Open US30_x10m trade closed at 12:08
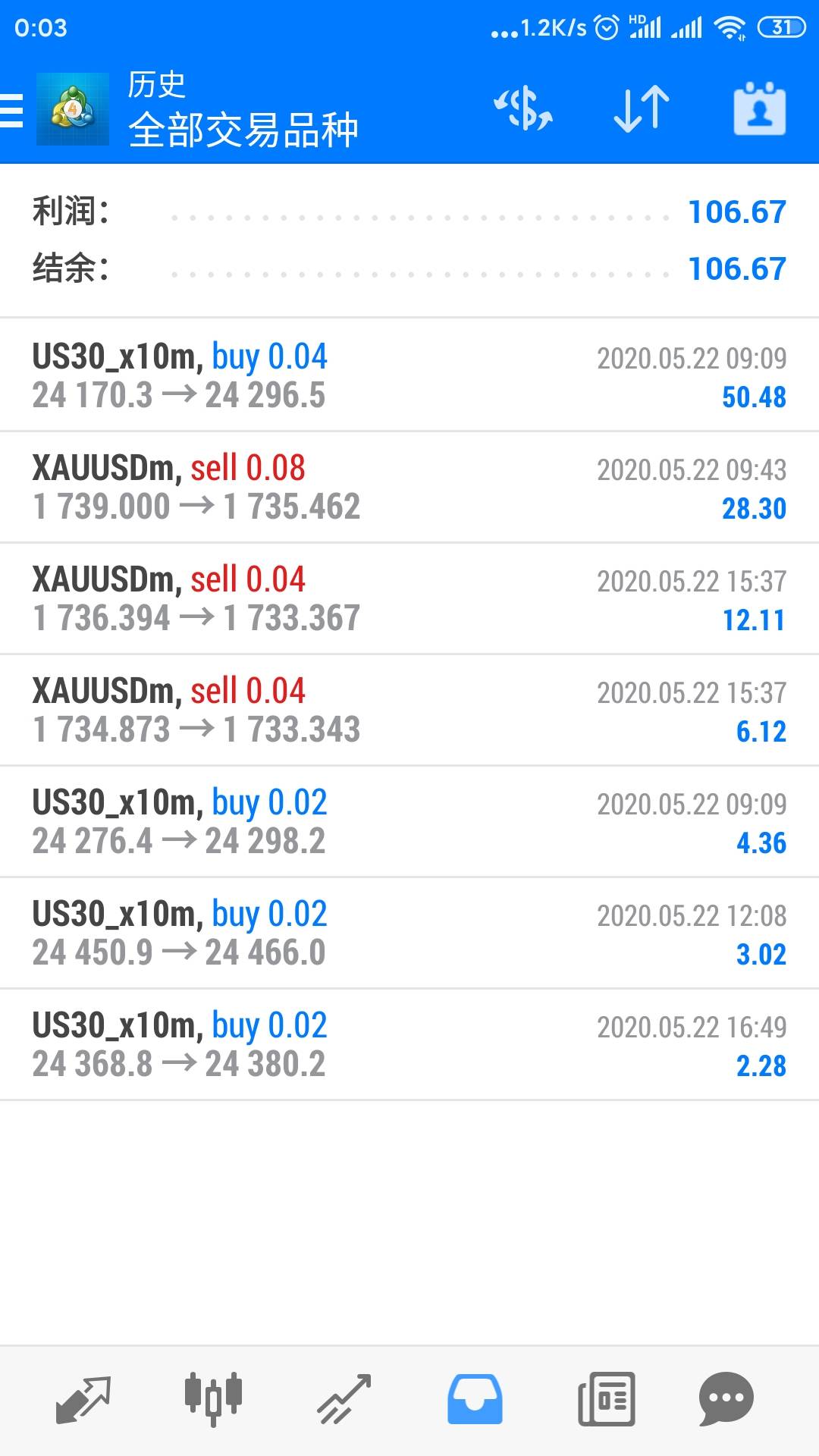The height and width of the screenshot is (1456, 819). click(x=409, y=933)
